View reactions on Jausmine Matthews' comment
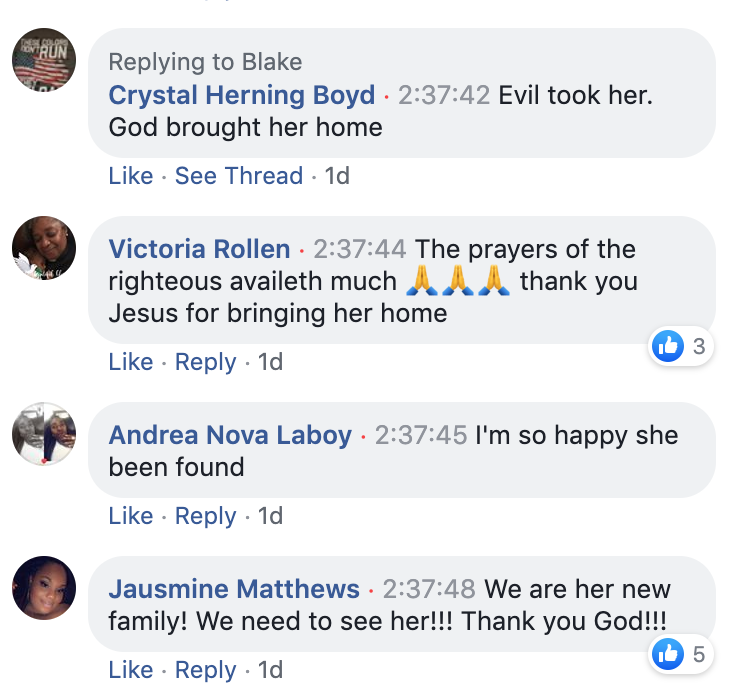This screenshot has width=742, height=700. coord(680,655)
